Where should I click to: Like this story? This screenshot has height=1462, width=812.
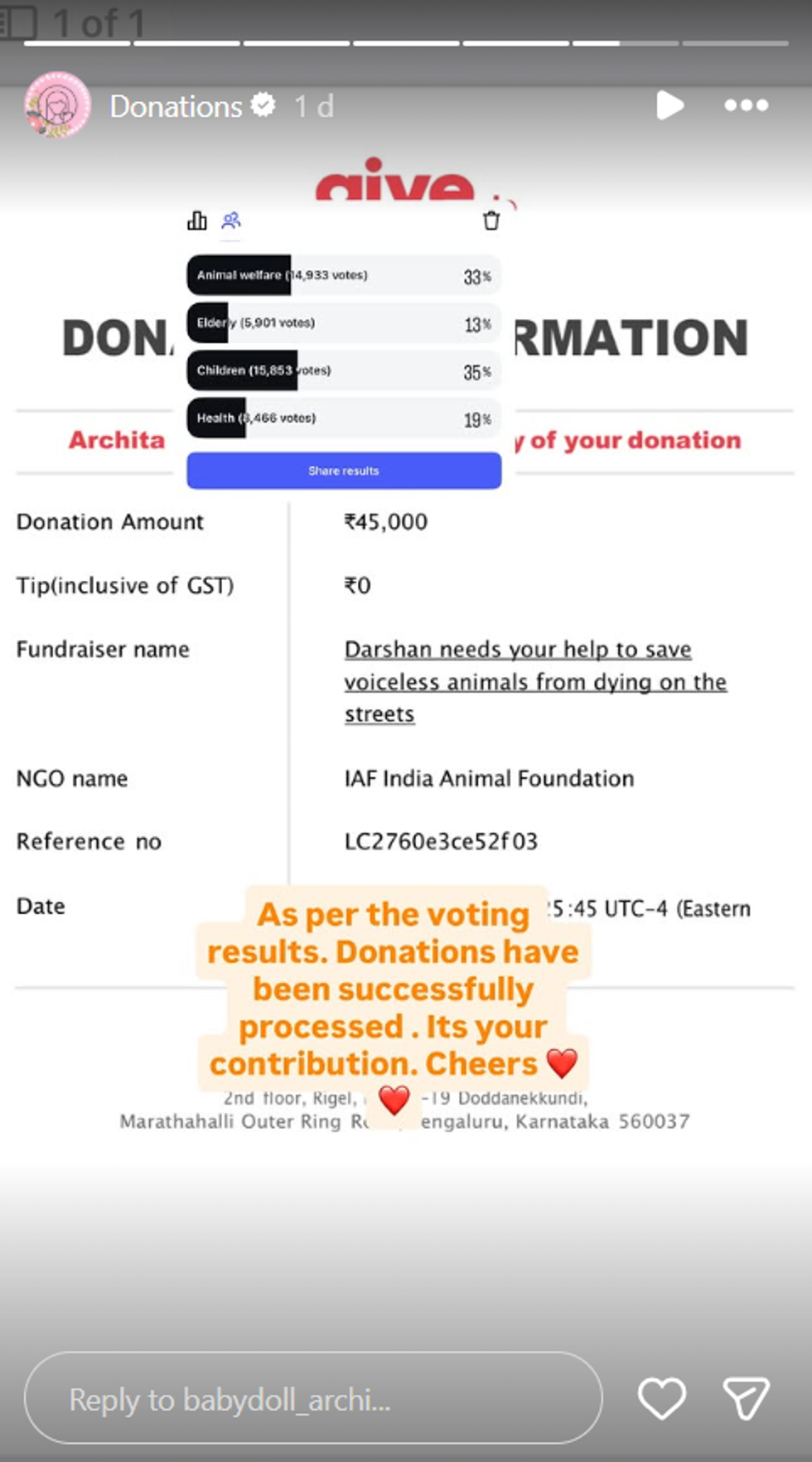pos(661,1399)
